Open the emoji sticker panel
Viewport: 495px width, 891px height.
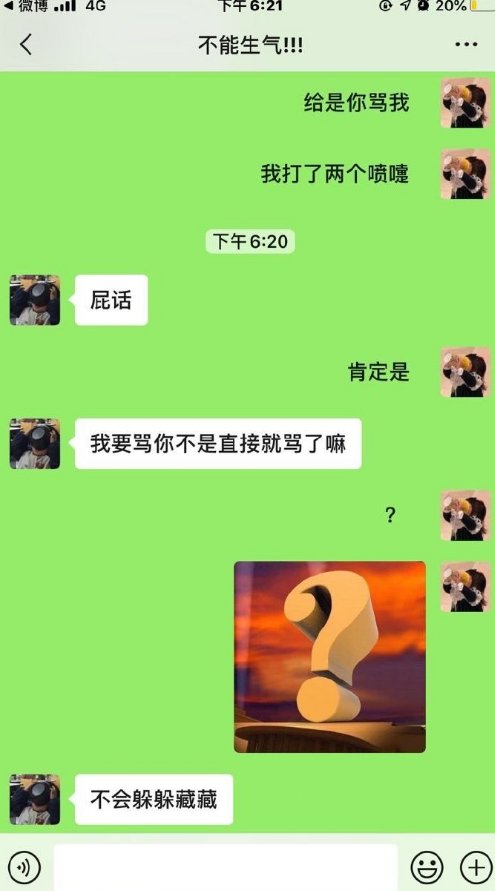pos(427,868)
